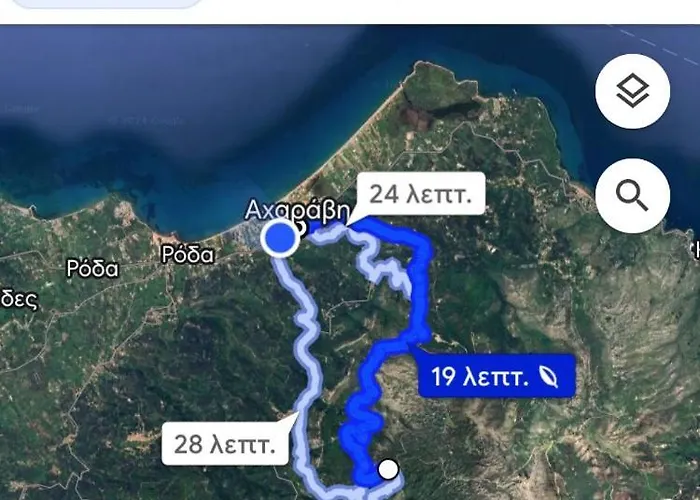This screenshot has height=500, width=700.
Task: Select the 28 λεπτ. alternative route
Action: tap(225, 442)
